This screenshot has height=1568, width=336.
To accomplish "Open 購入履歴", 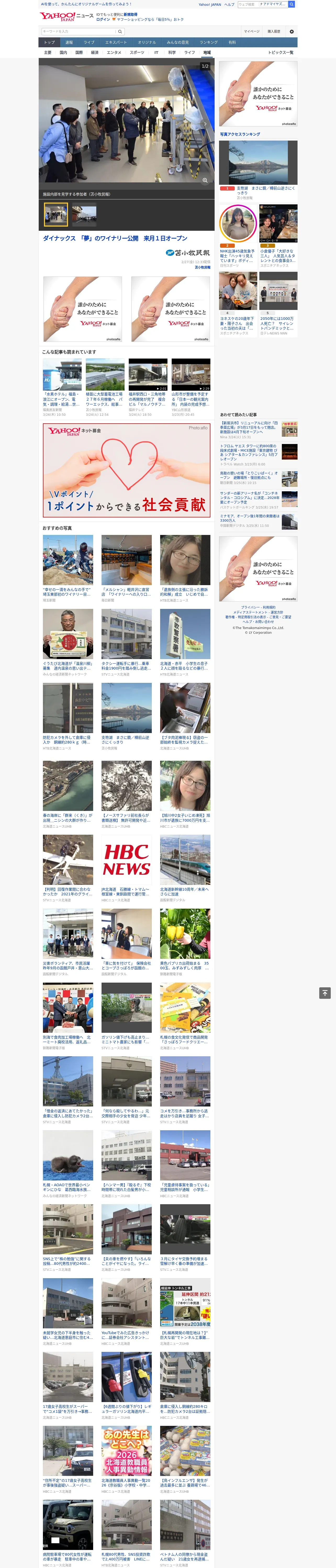I will pos(274,32).
